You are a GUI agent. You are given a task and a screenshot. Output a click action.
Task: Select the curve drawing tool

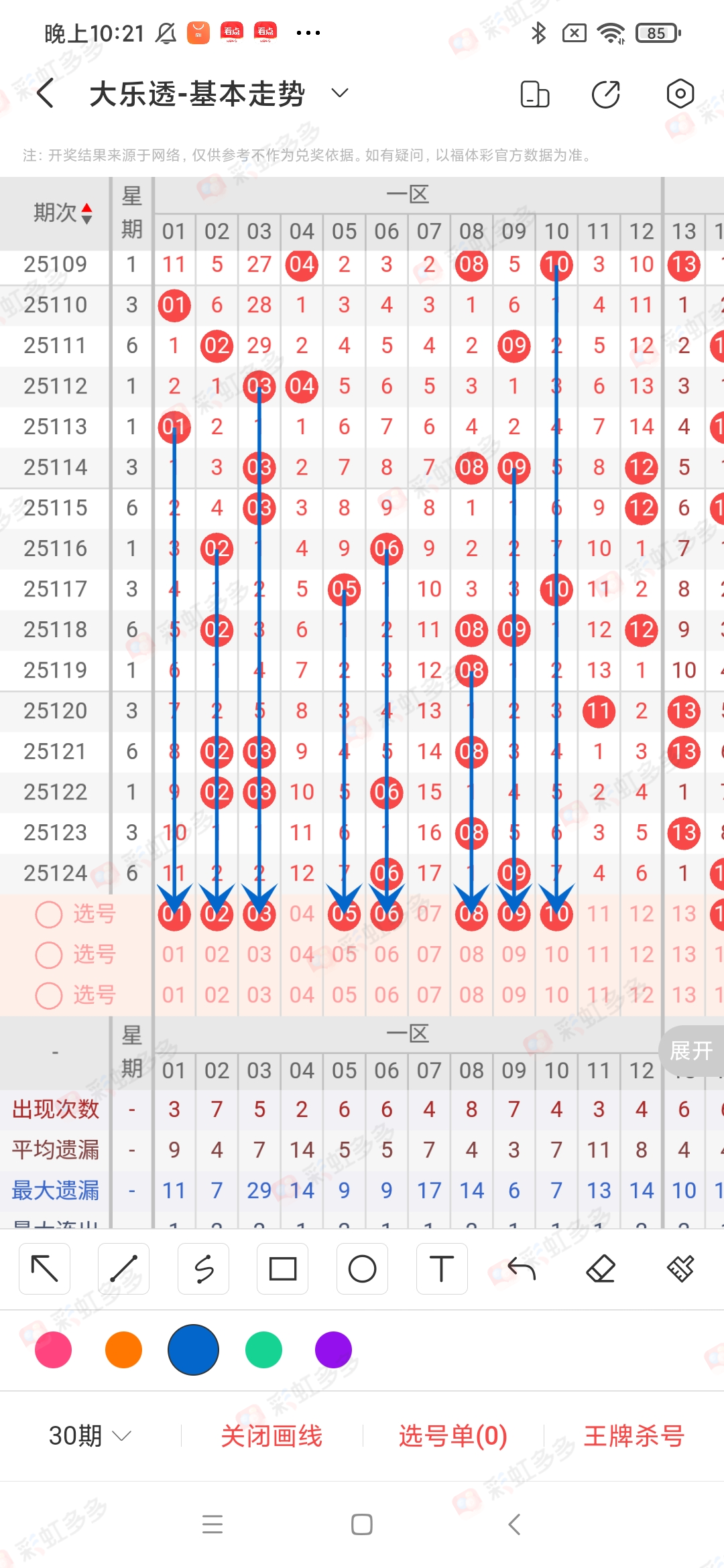click(x=203, y=1268)
